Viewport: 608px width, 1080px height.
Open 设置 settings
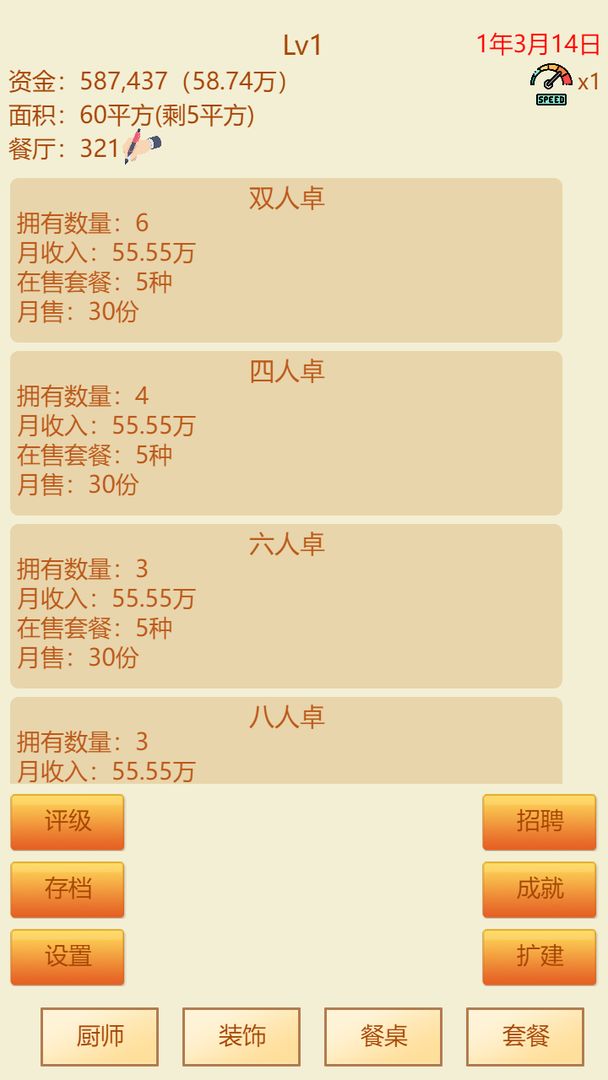tap(68, 956)
